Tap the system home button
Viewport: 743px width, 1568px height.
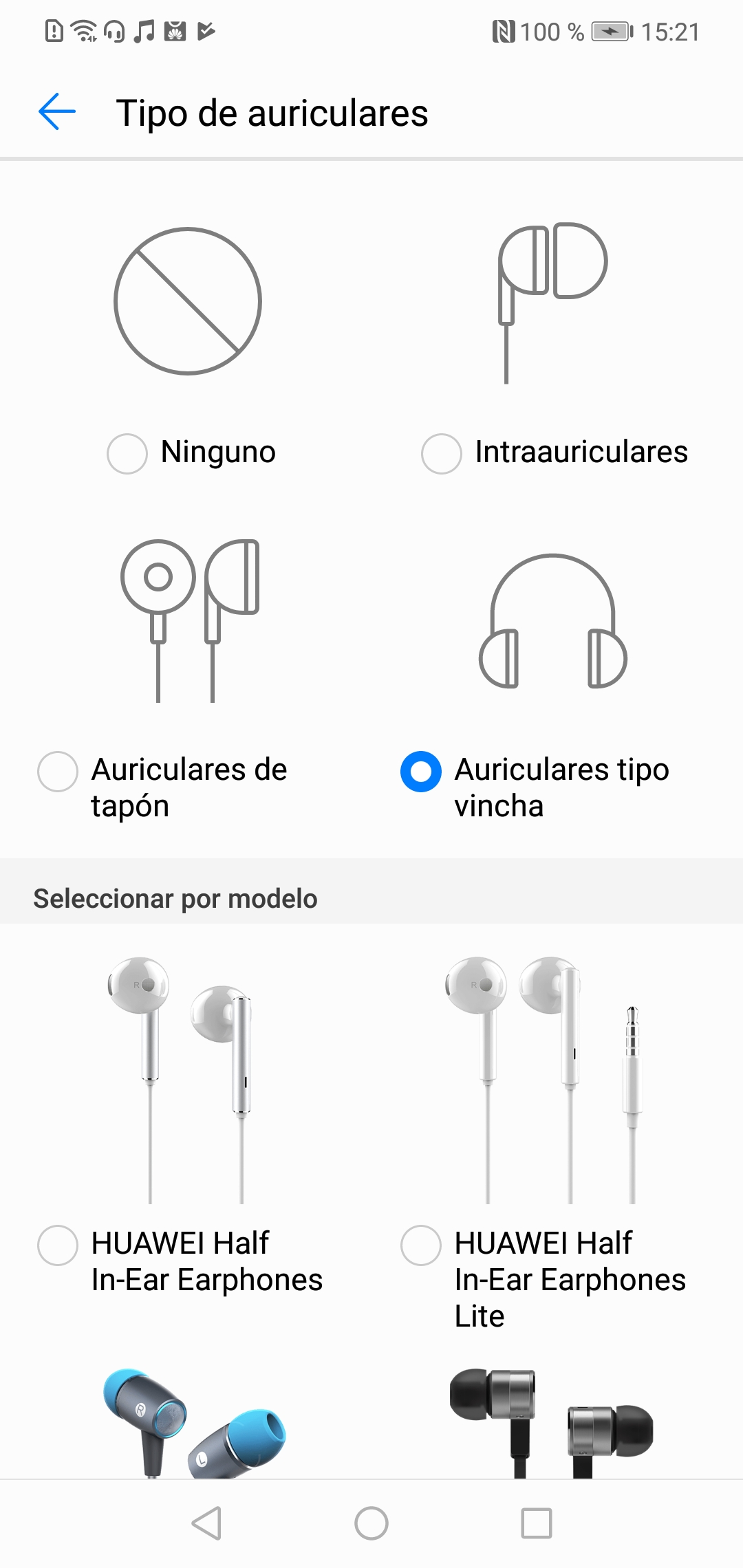[371, 1523]
